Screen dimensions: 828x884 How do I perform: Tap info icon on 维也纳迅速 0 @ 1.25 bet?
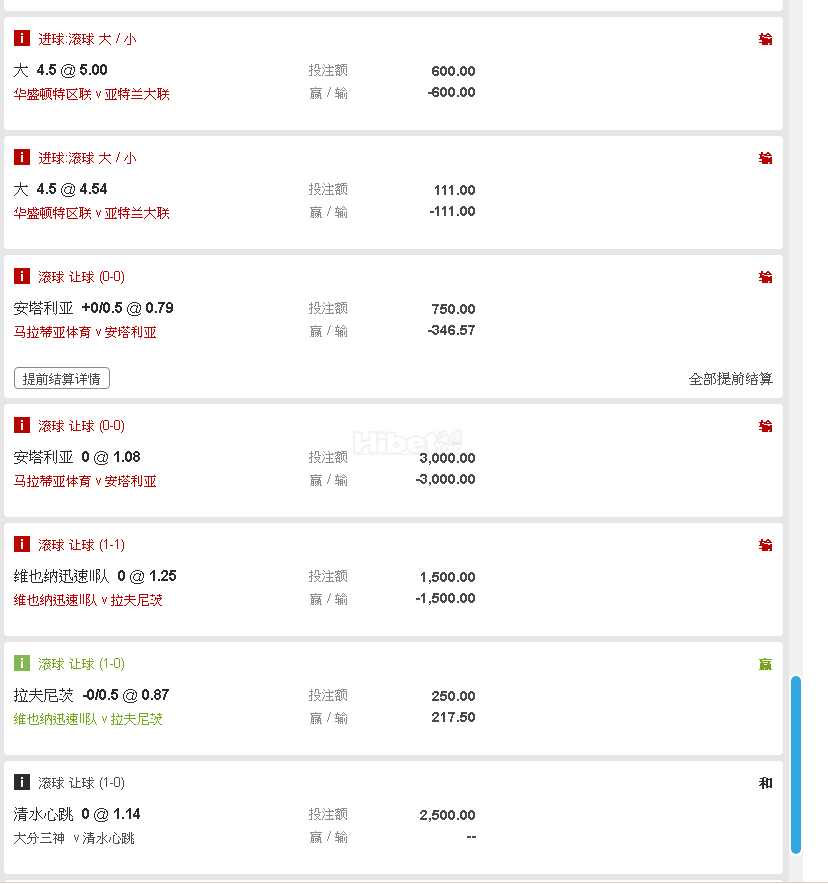tap(22, 545)
